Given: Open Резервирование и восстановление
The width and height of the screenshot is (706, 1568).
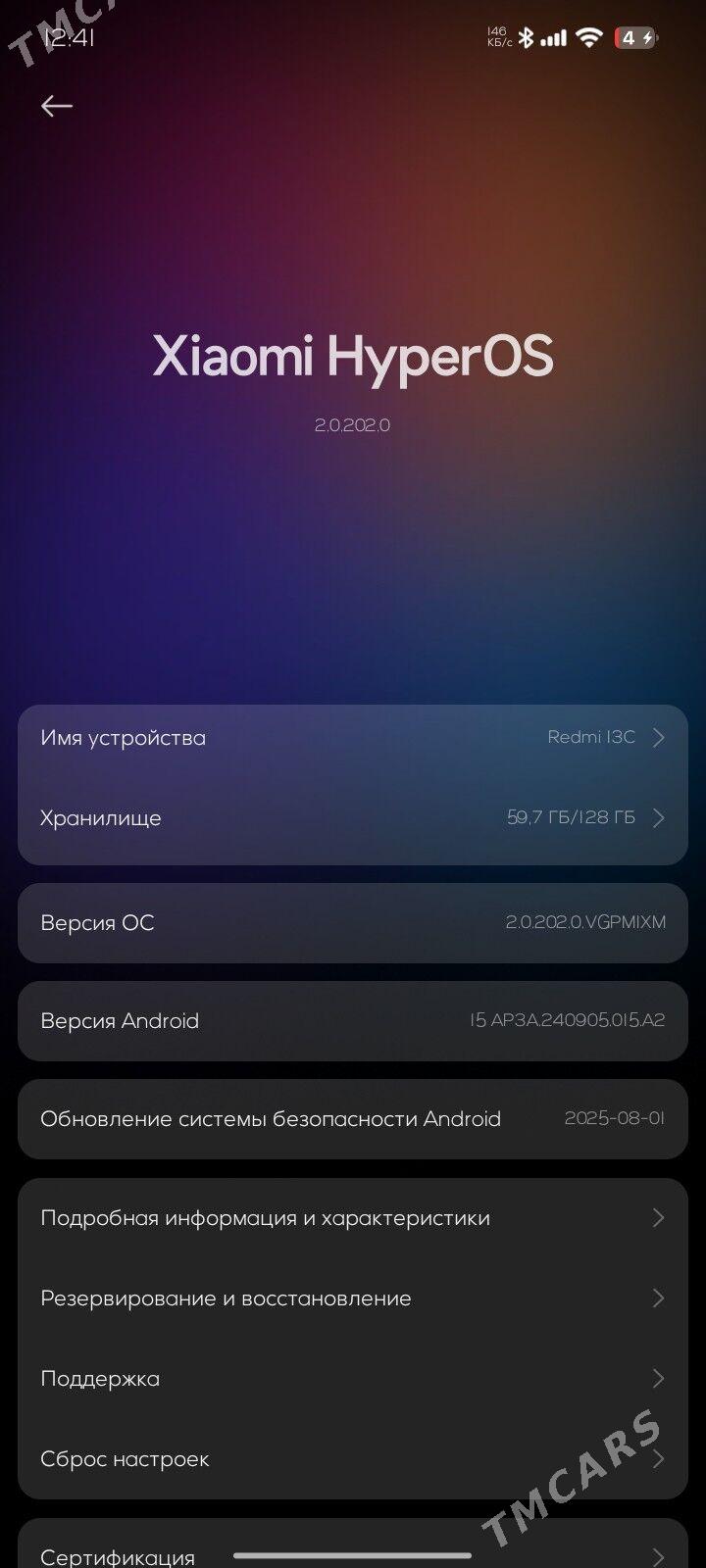Looking at the screenshot, I should 353,1298.
